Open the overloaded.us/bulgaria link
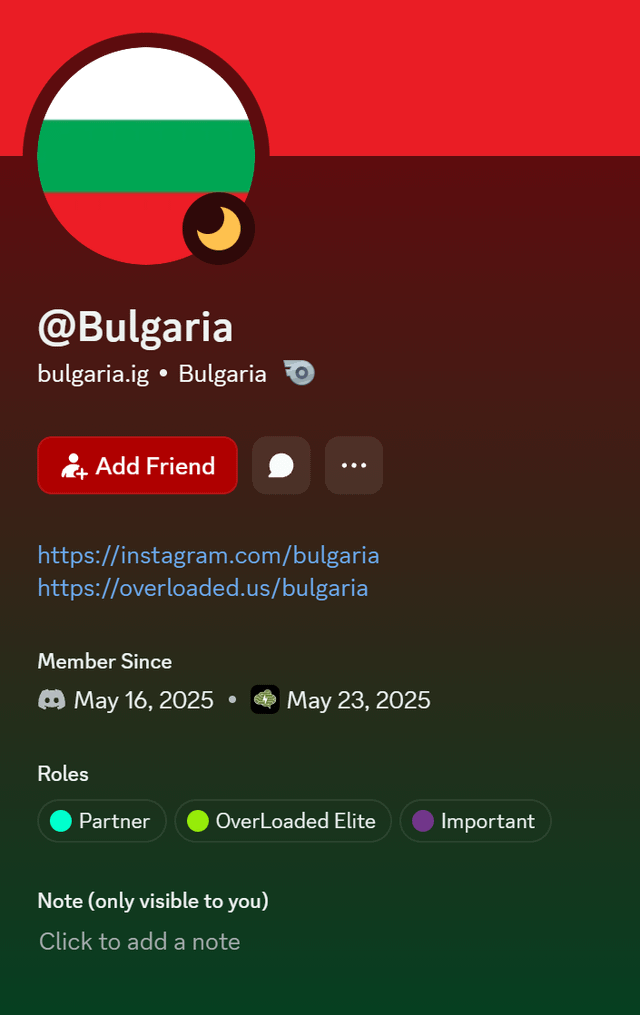Image resolution: width=640 pixels, height=1015 pixels. pyautogui.click(x=202, y=587)
